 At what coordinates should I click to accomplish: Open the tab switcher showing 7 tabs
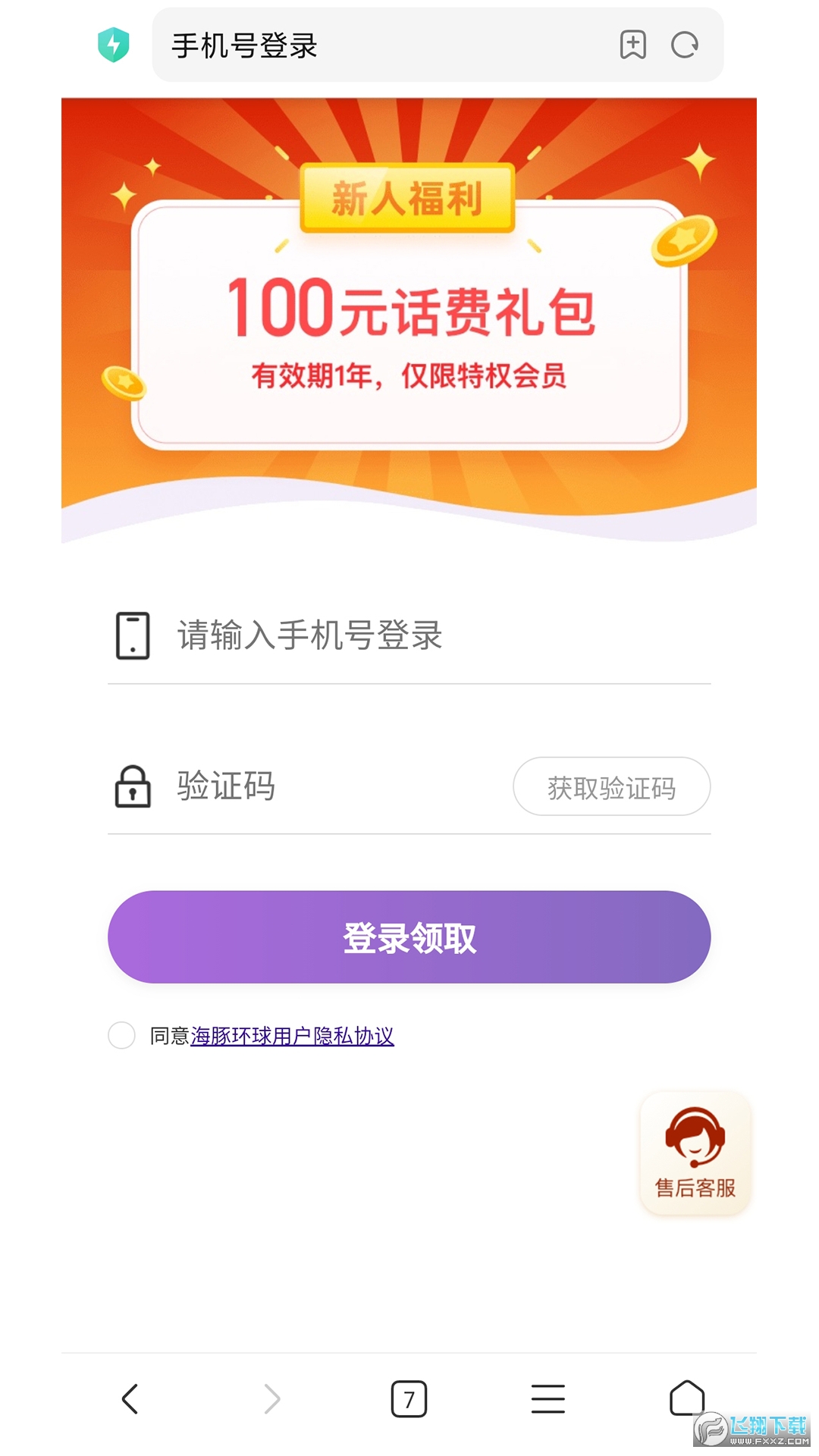pyautogui.click(x=409, y=1399)
